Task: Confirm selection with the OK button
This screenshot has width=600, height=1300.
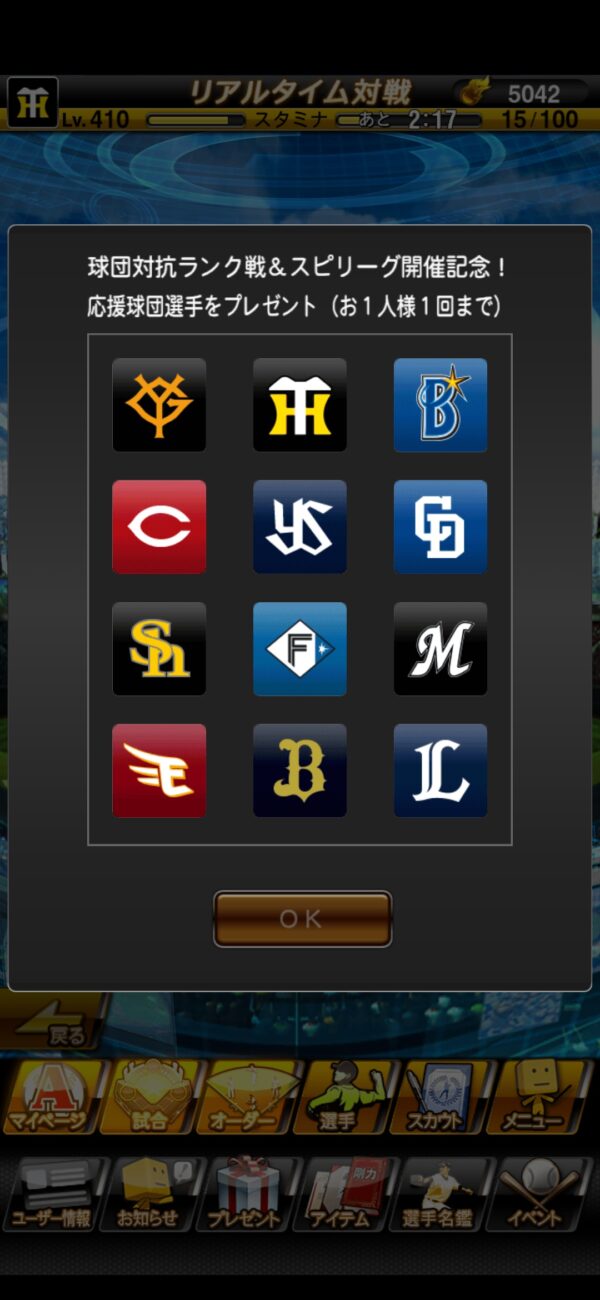Action: 302,919
